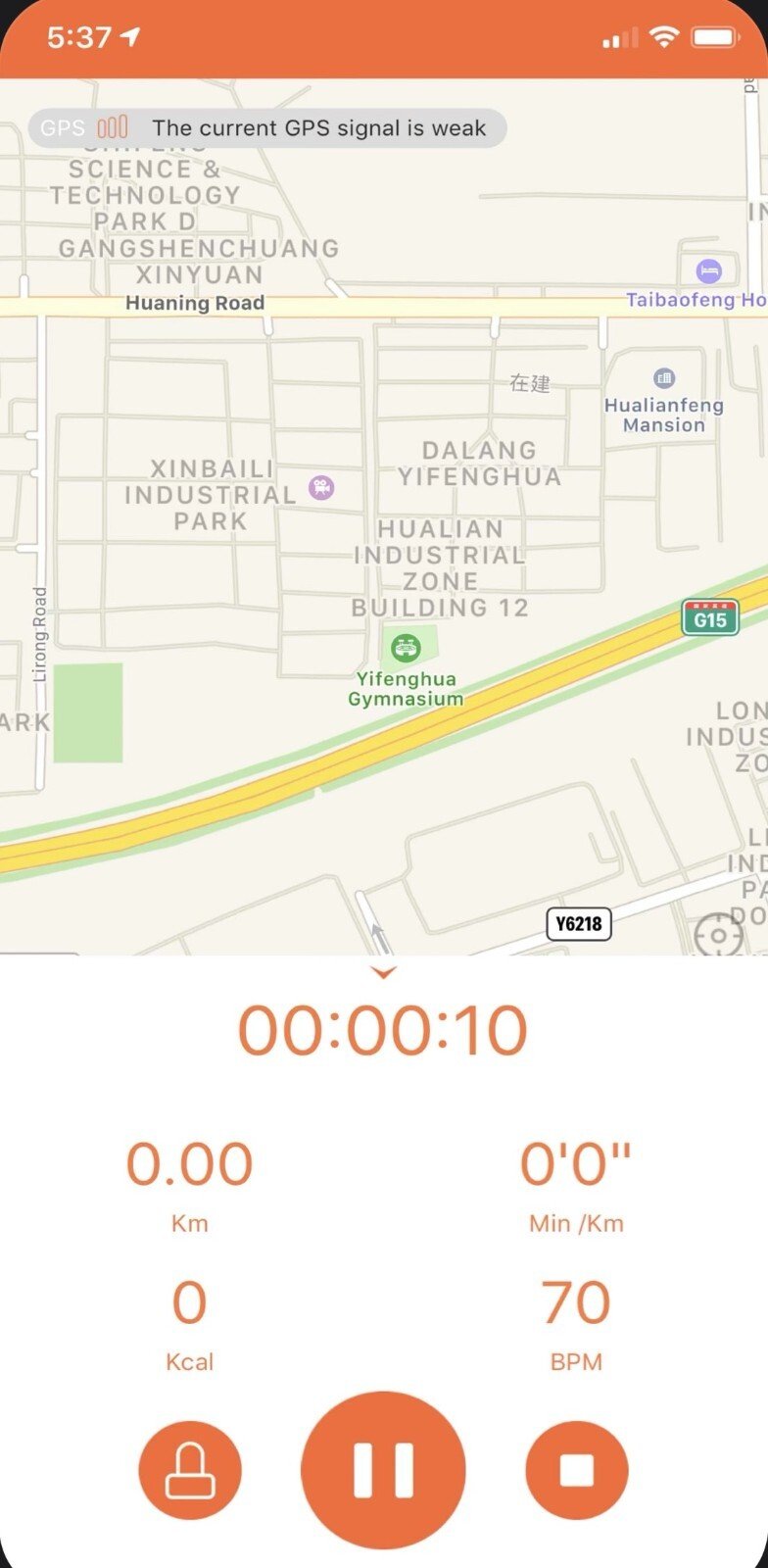Screen dimensions: 768x1568
Task: Stop the current workout
Action: pyautogui.click(x=576, y=1470)
